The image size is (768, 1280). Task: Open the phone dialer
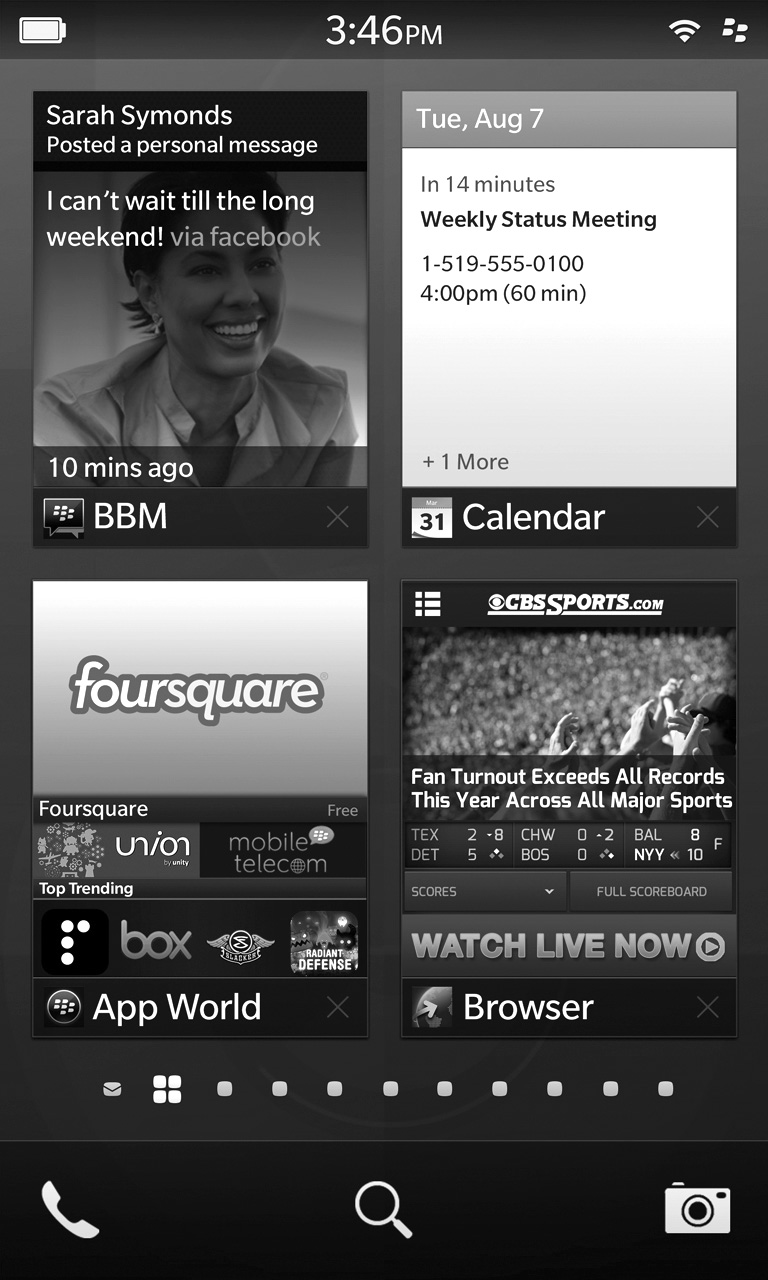[70, 1209]
